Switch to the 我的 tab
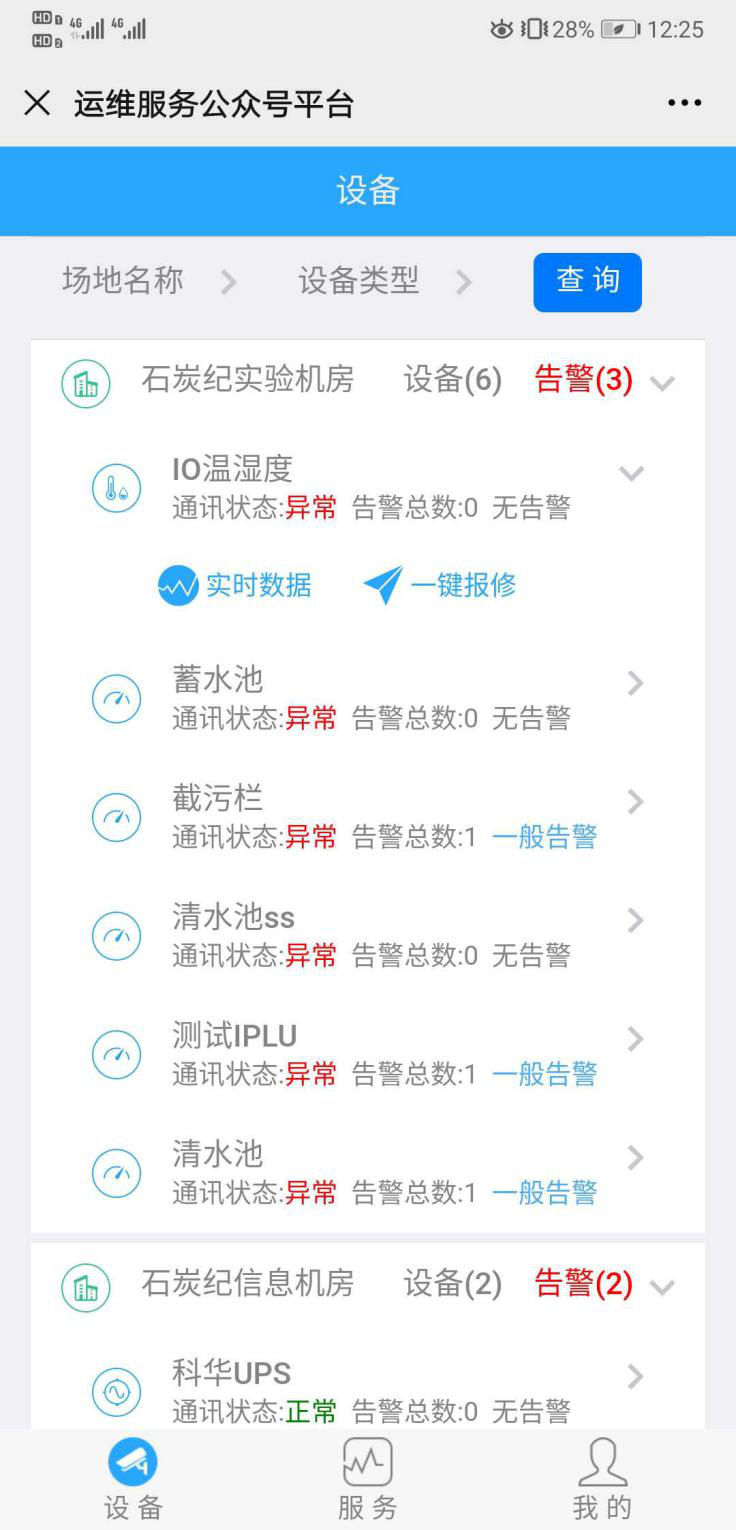 tap(602, 1480)
